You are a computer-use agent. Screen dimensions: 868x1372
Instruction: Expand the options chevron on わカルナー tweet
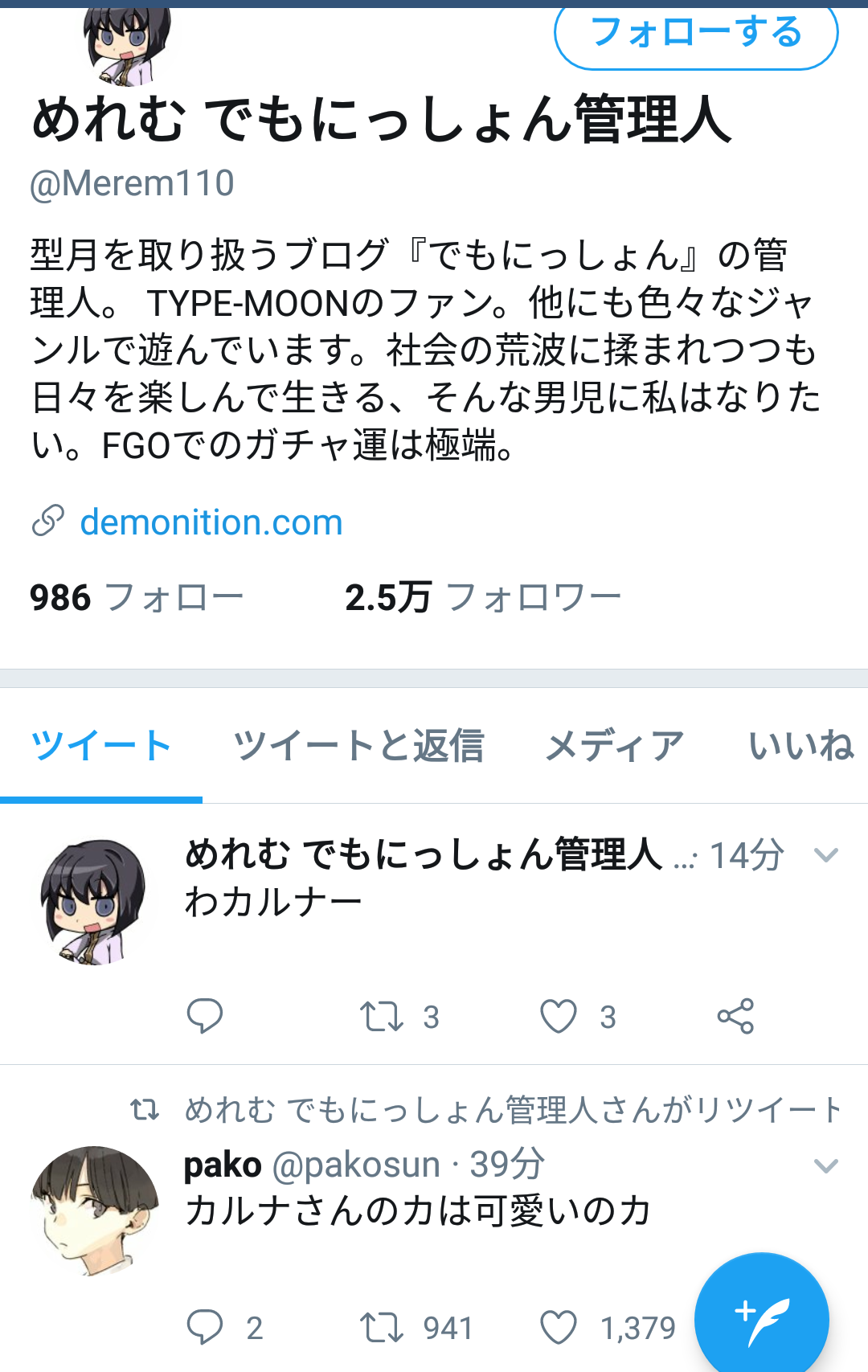pos(826,854)
